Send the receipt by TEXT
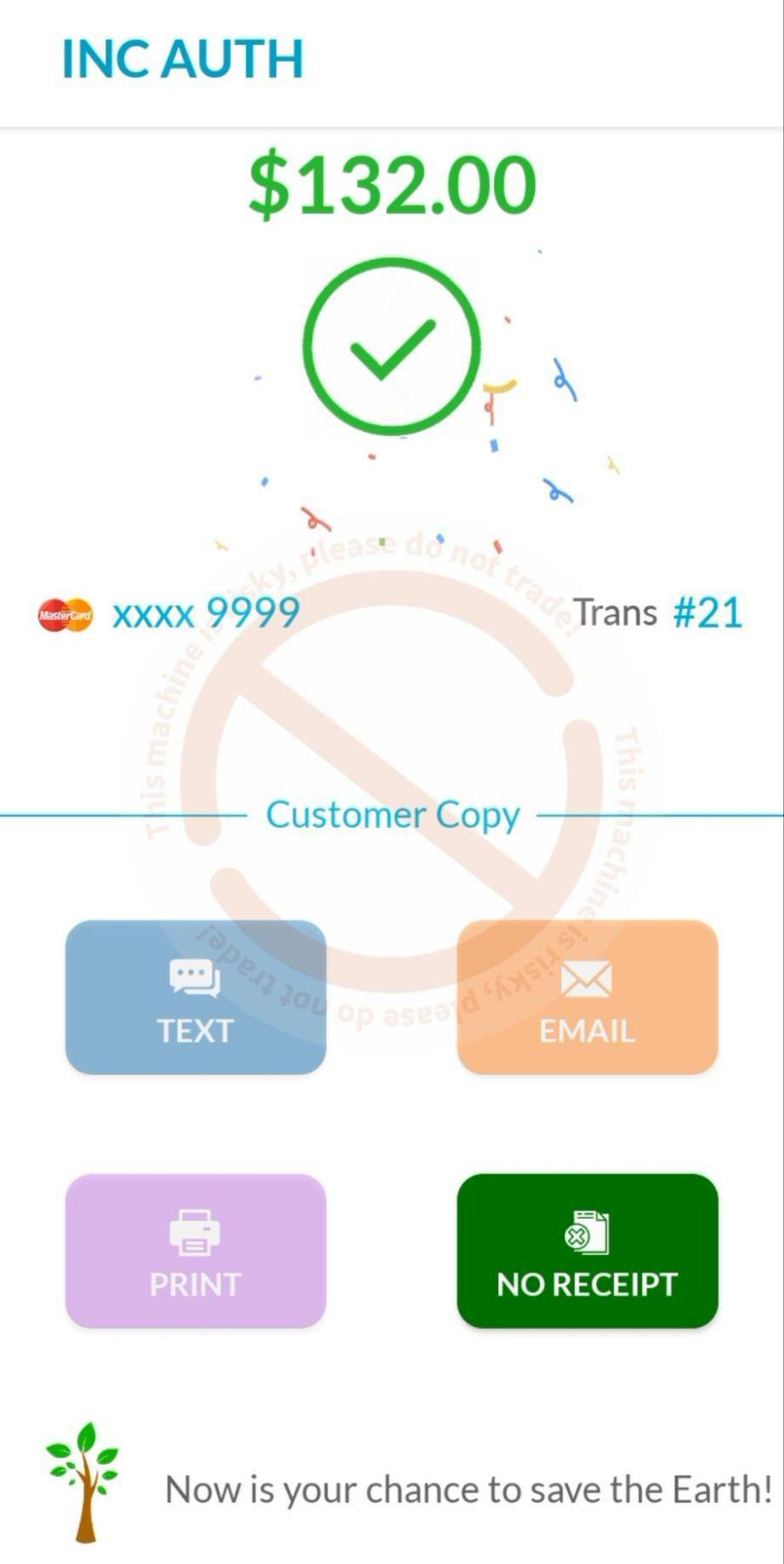Viewport: 784px width, 1564px height. (x=195, y=997)
